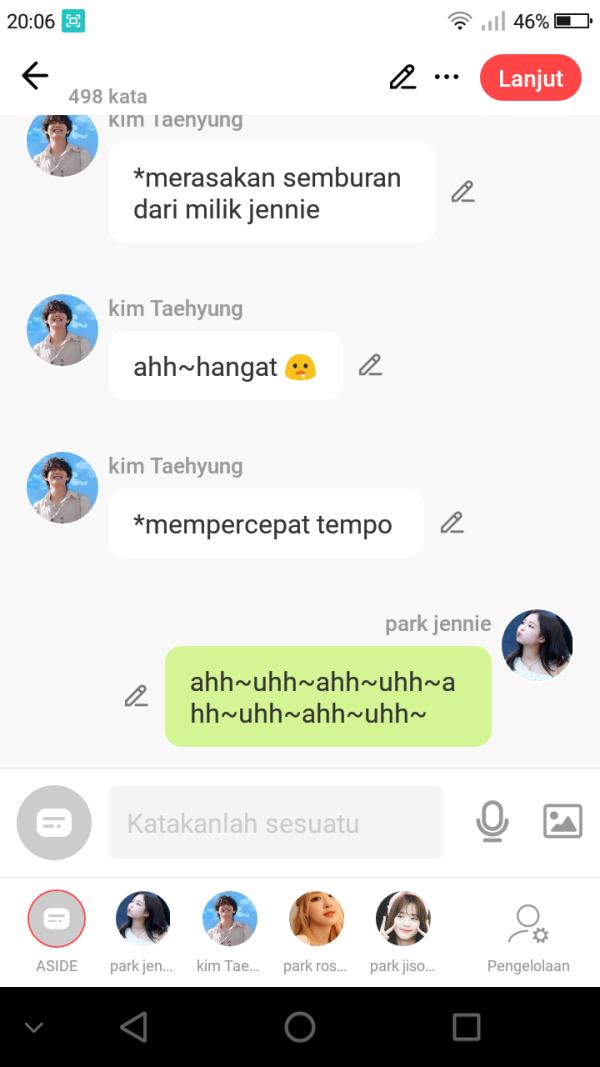Open the three-dot overflow menu
The width and height of the screenshot is (600, 1067).
pyautogui.click(x=446, y=77)
